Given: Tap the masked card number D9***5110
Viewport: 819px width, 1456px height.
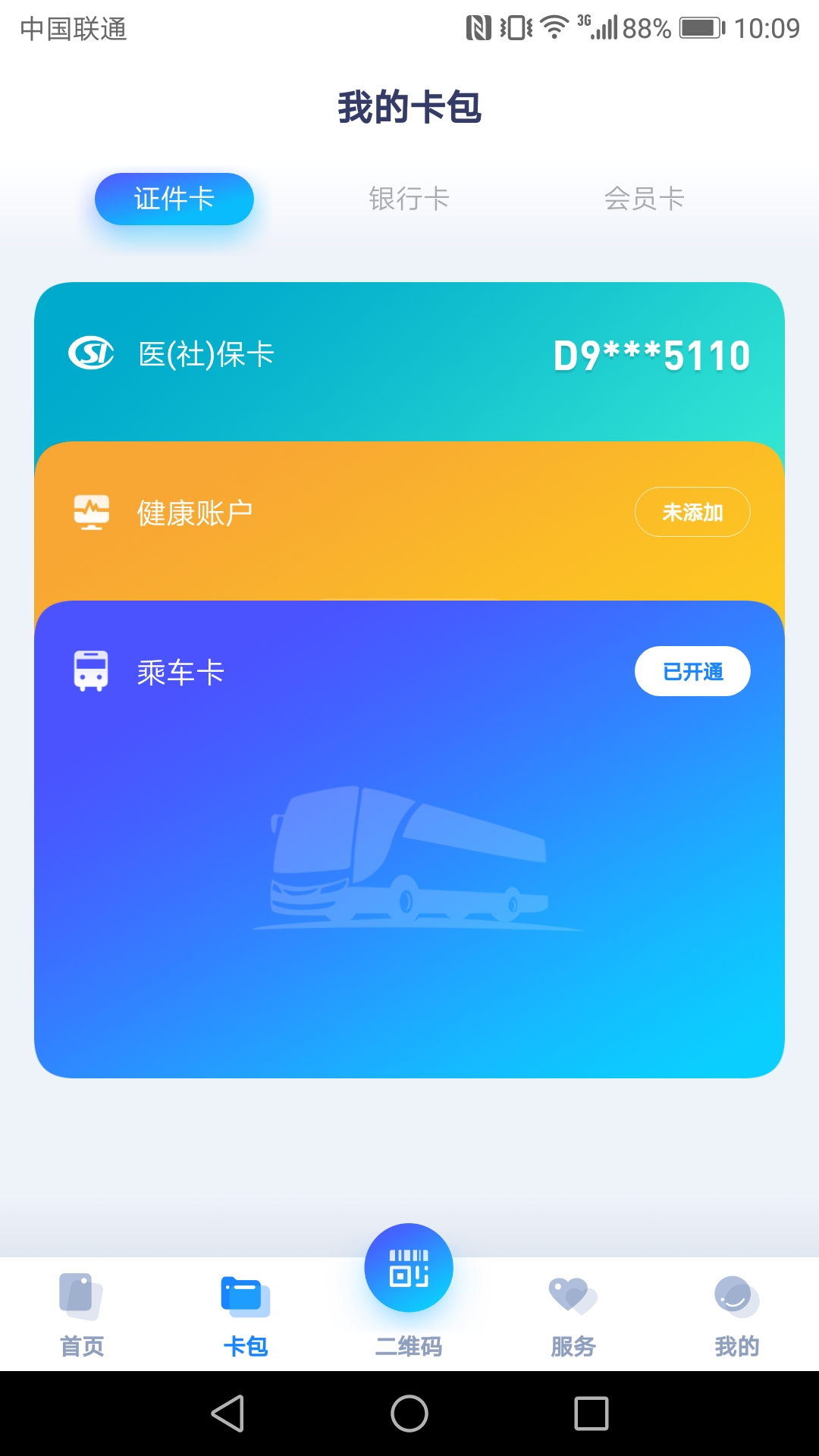Looking at the screenshot, I should pos(651,353).
